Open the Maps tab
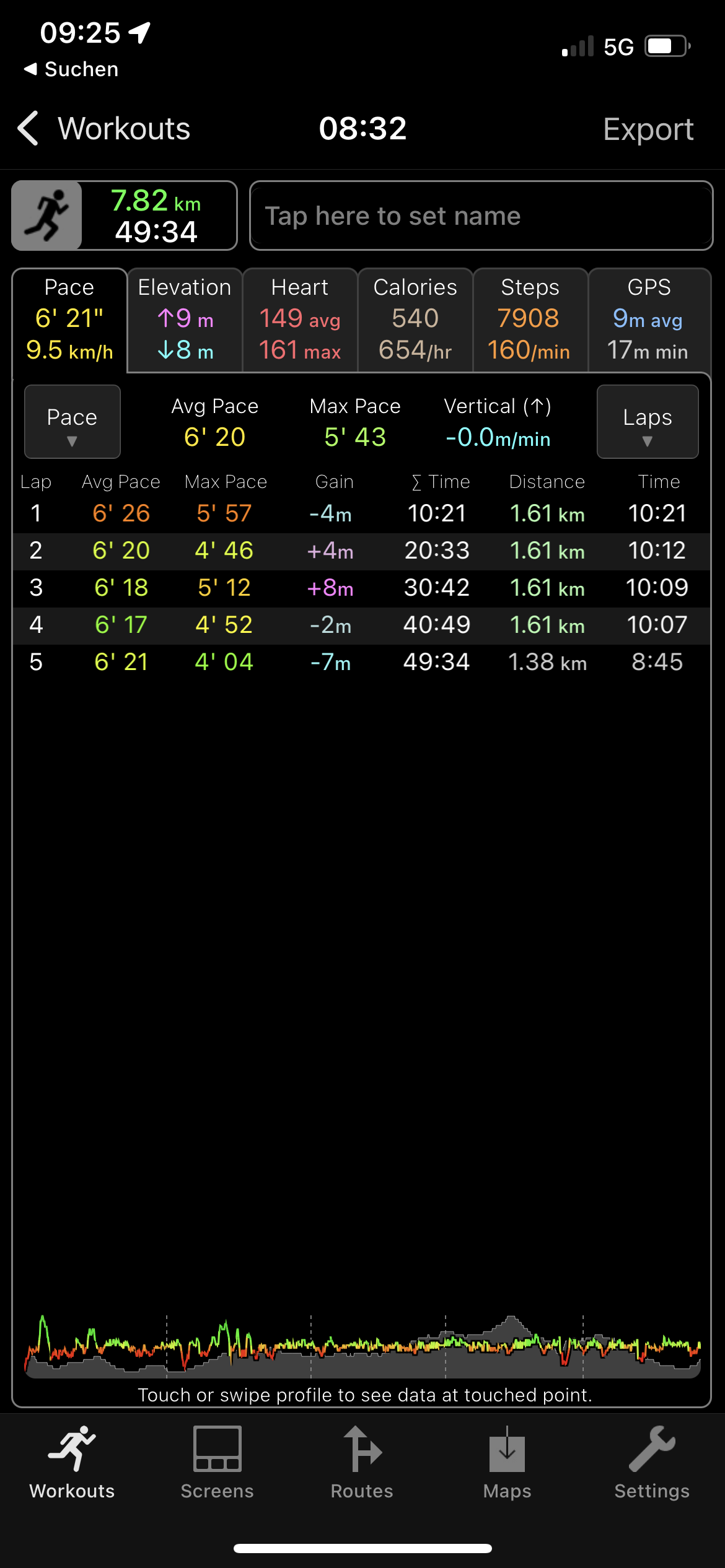 (507, 1463)
